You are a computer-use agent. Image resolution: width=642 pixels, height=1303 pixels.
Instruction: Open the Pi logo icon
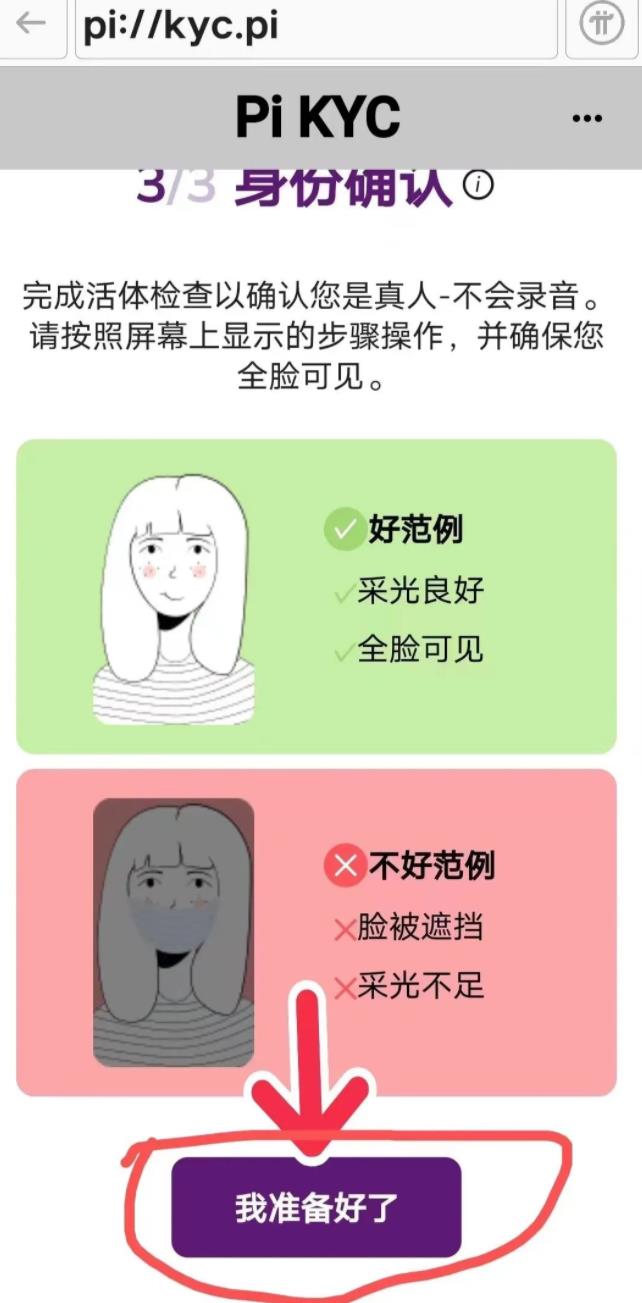pyautogui.click(x=602, y=26)
